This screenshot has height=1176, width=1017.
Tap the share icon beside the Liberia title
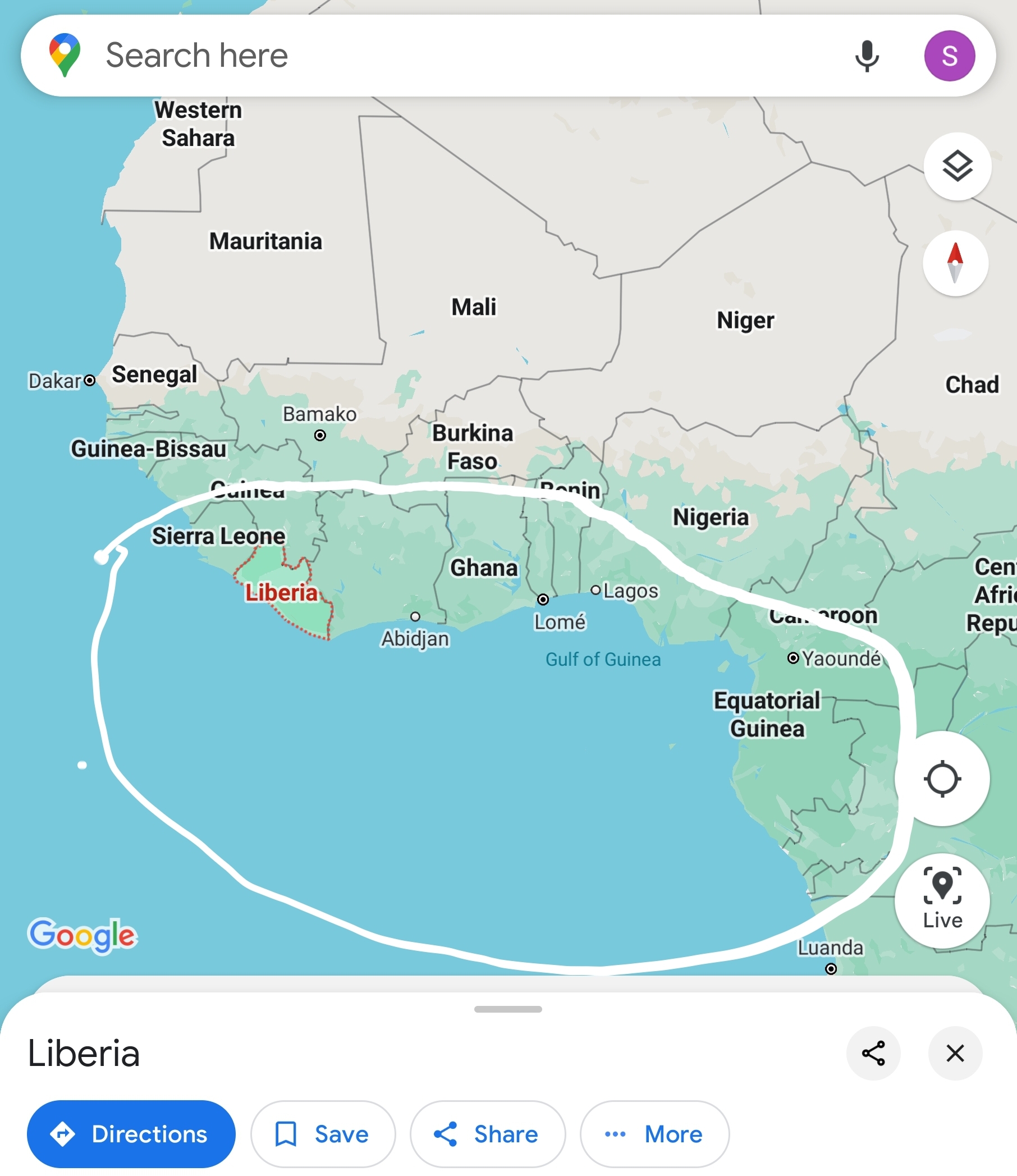click(x=873, y=1053)
